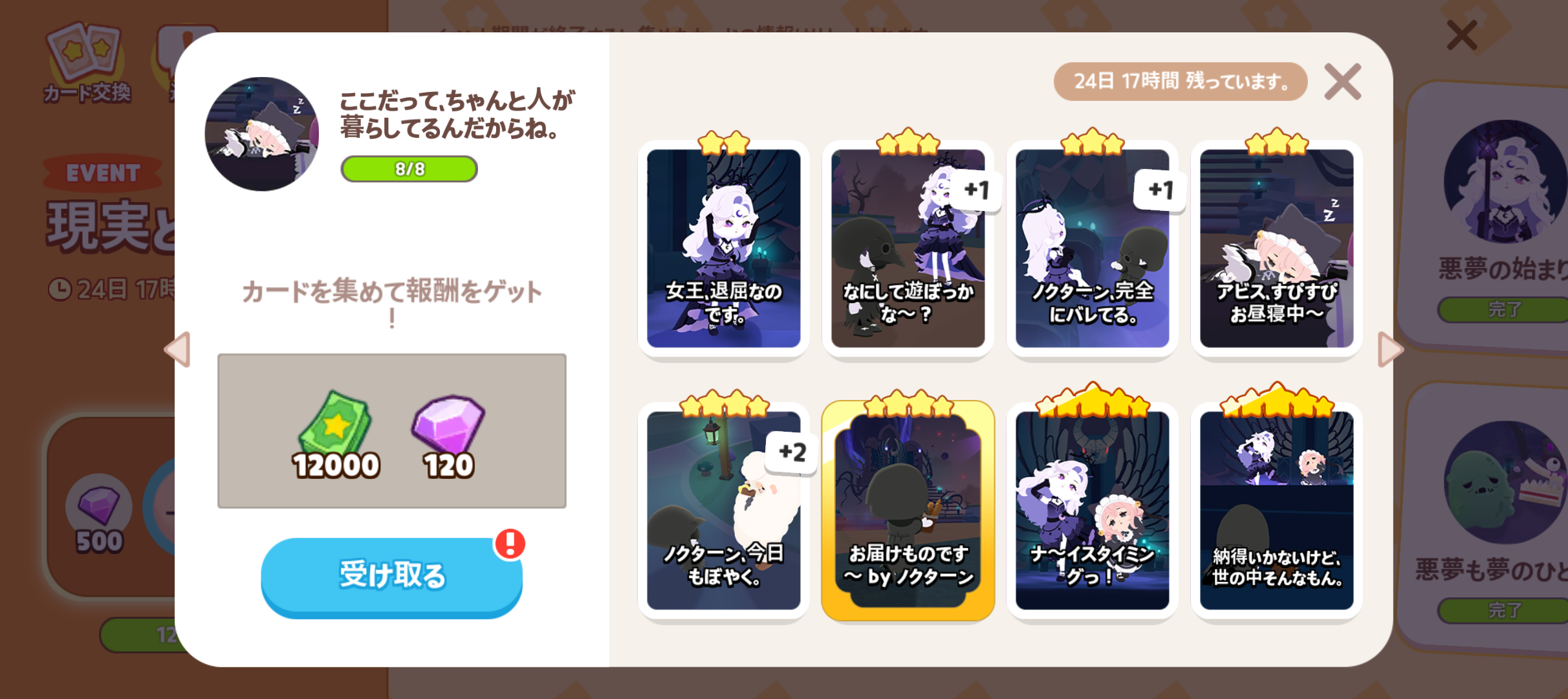Go to the previous card set

click(x=179, y=349)
